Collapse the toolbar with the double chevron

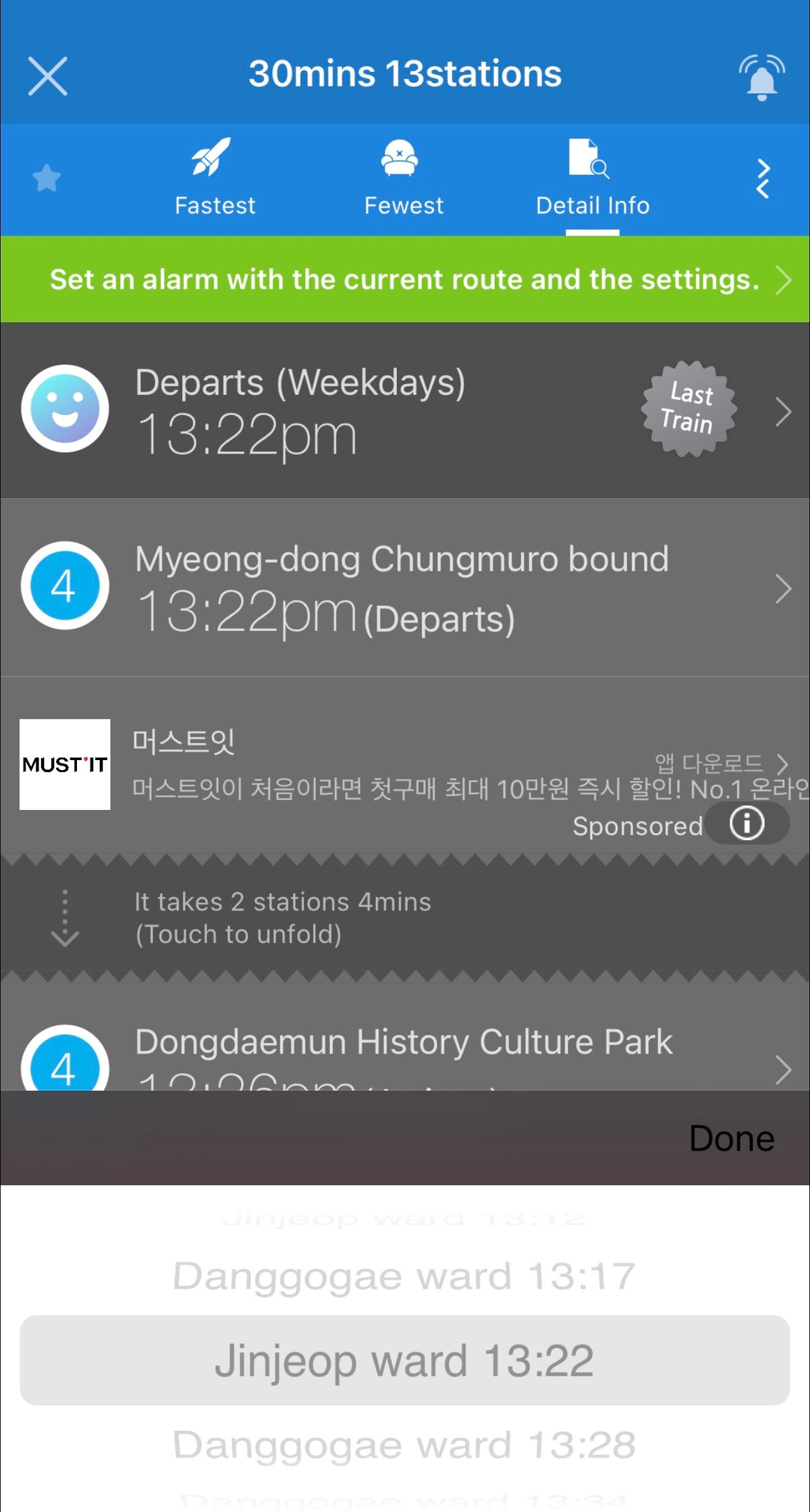click(763, 178)
